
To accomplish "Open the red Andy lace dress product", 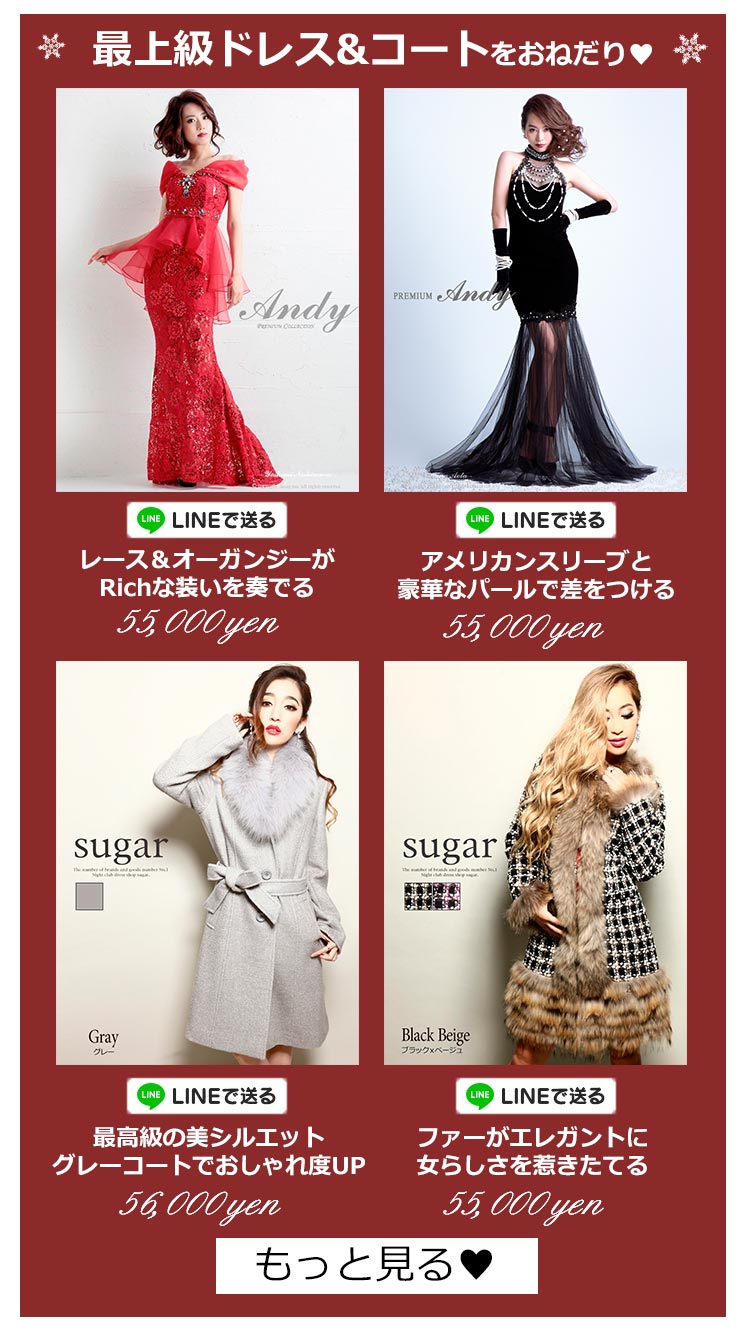I will pos(207,290).
